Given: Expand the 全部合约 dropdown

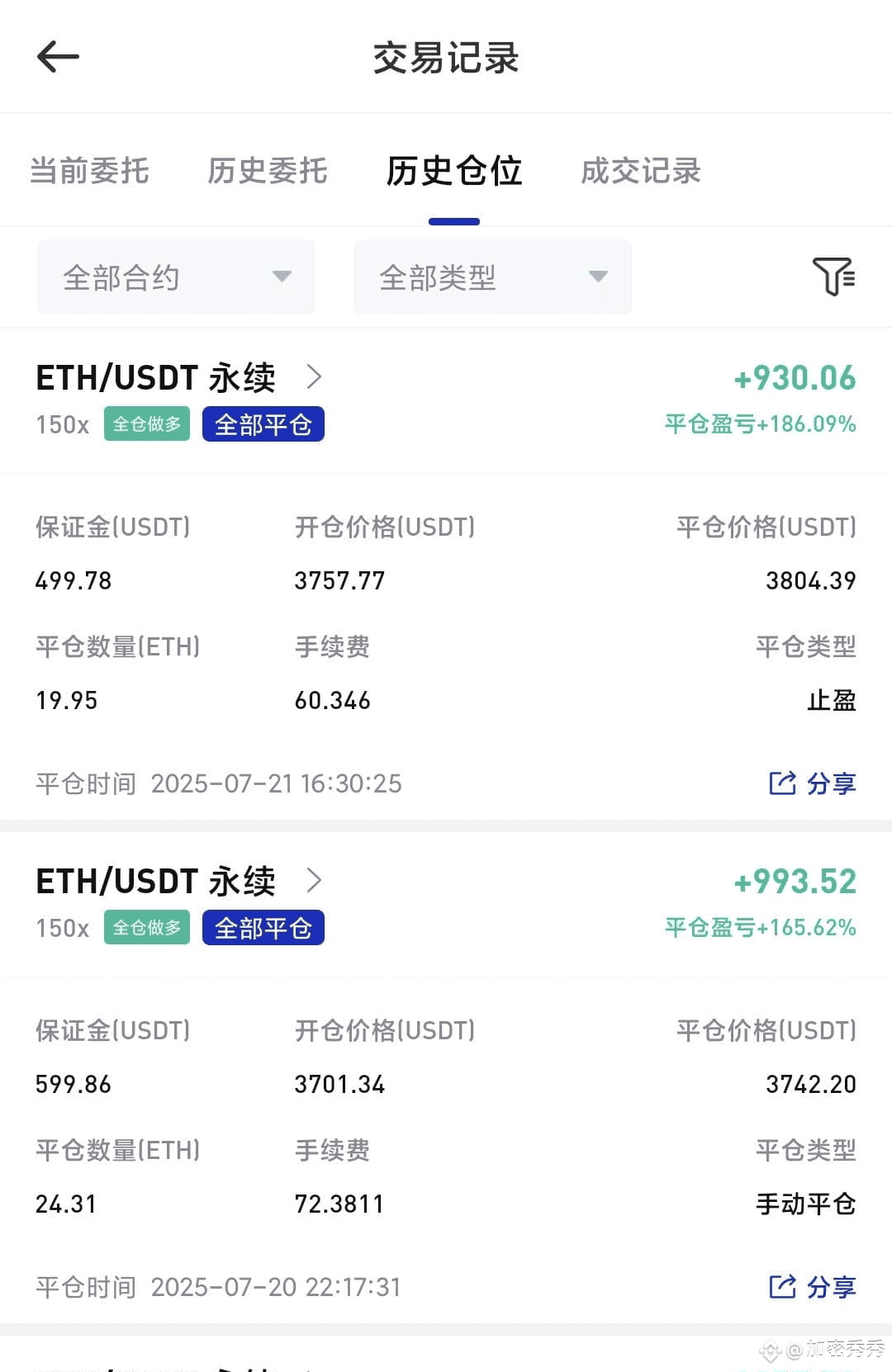Looking at the screenshot, I should (176, 277).
